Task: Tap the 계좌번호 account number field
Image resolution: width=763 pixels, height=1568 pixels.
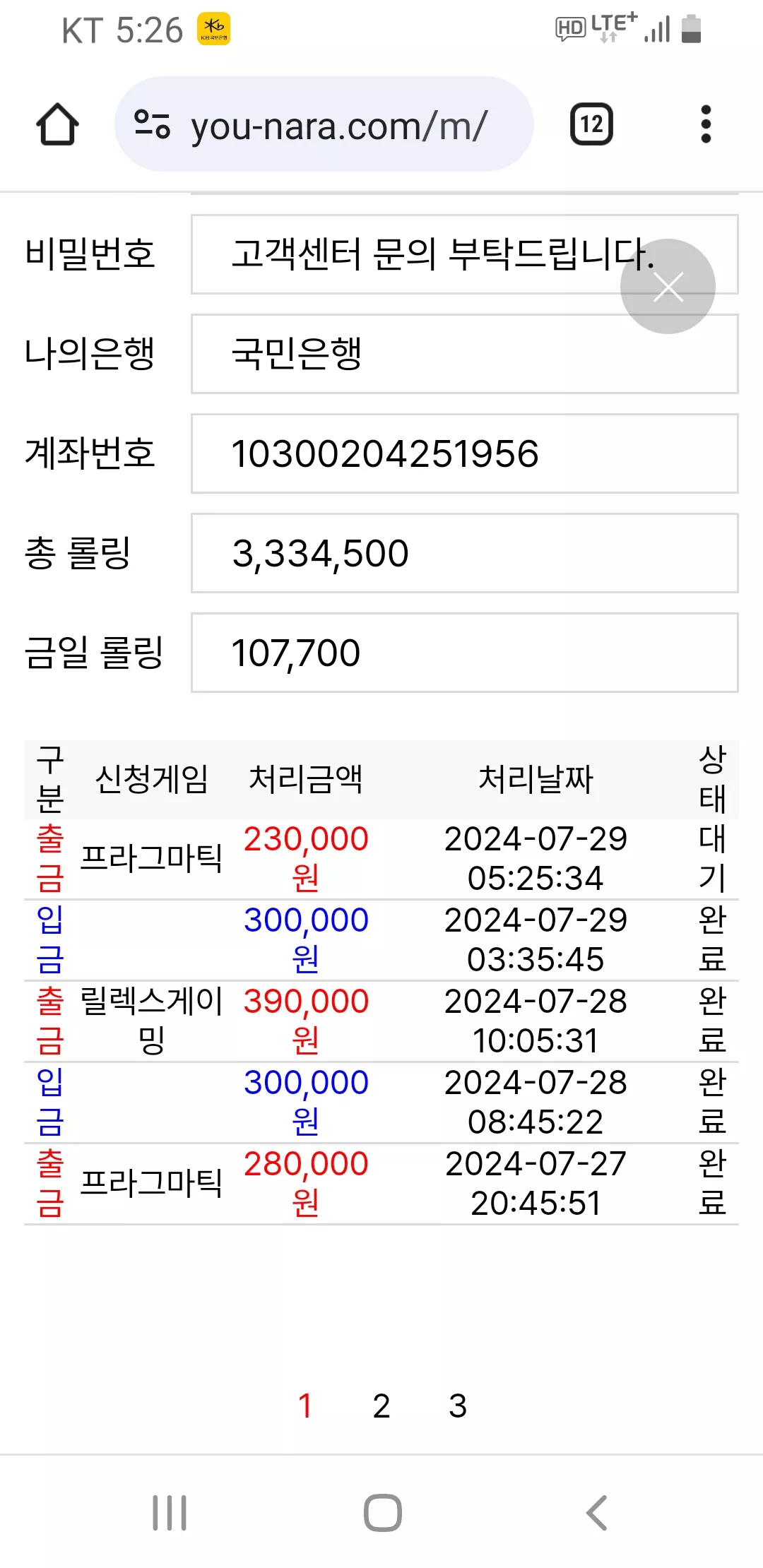Action: click(465, 453)
